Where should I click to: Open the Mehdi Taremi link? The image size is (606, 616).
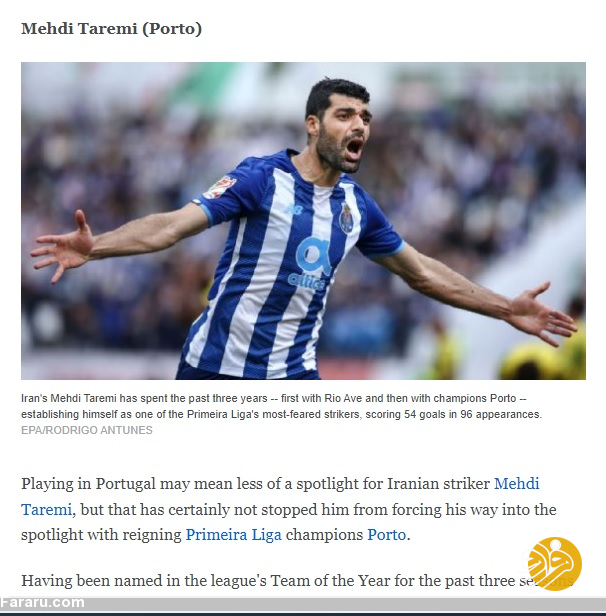pyautogui.click(x=516, y=484)
